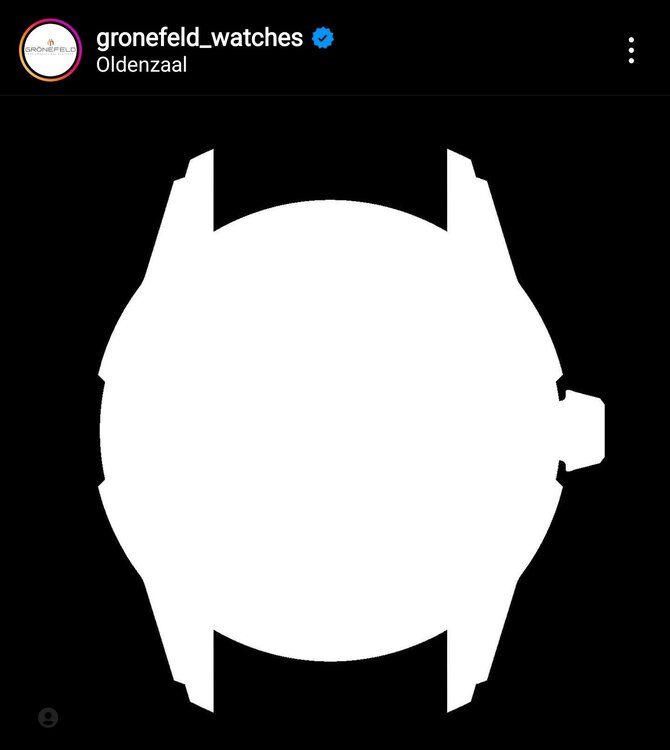Open the gronefeld_watches username link

pyautogui.click(x=199, y=38)
